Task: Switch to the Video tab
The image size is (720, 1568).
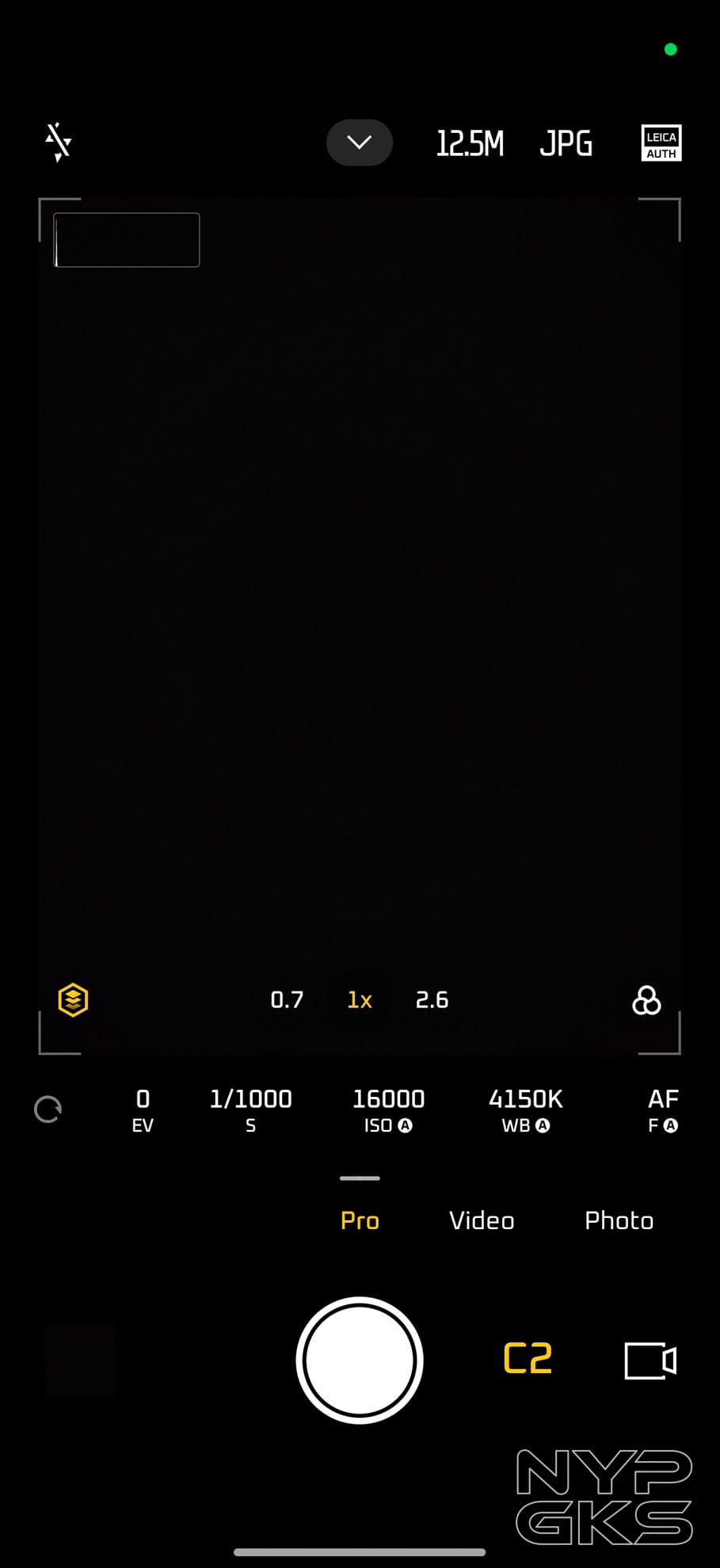Action: point(482,1220)
